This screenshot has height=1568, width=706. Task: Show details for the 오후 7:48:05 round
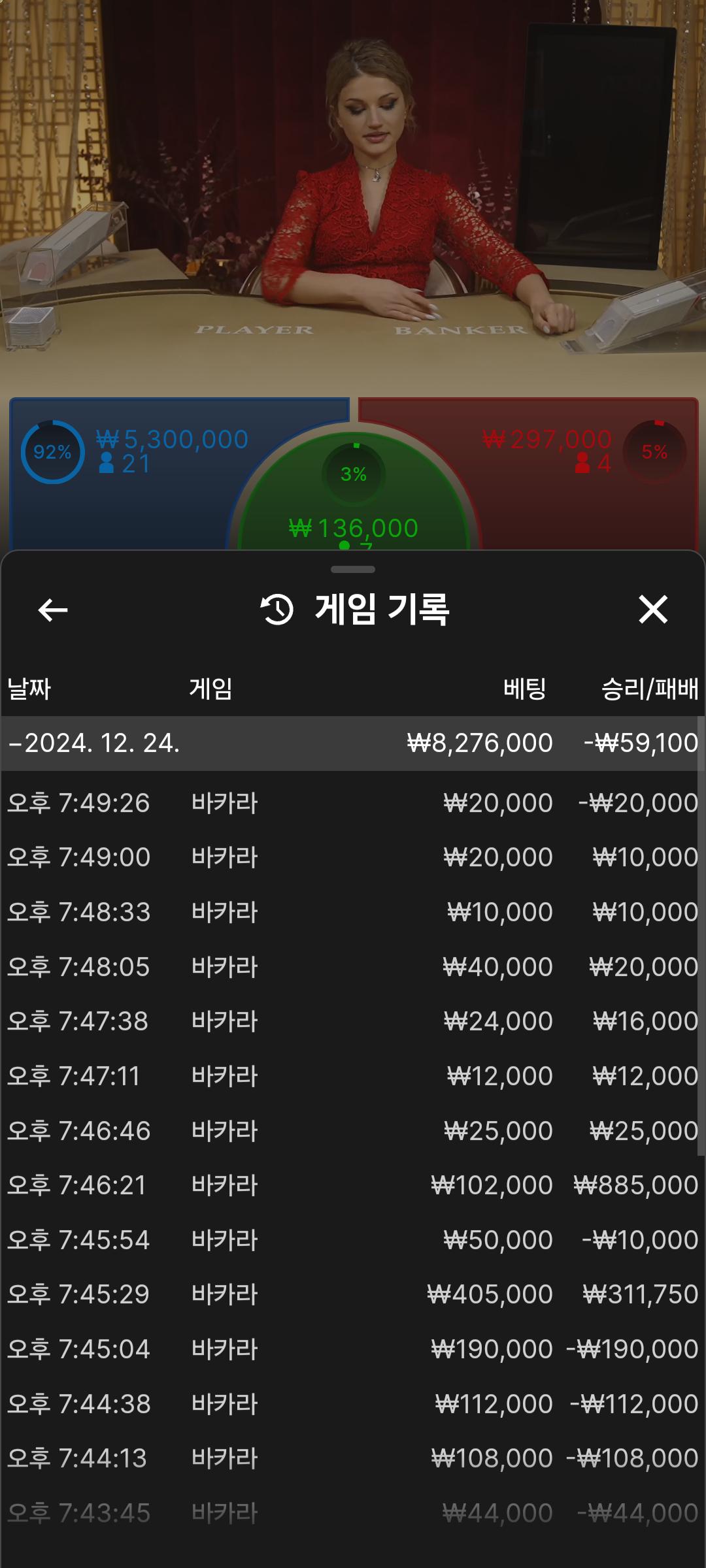coord(353,967)
